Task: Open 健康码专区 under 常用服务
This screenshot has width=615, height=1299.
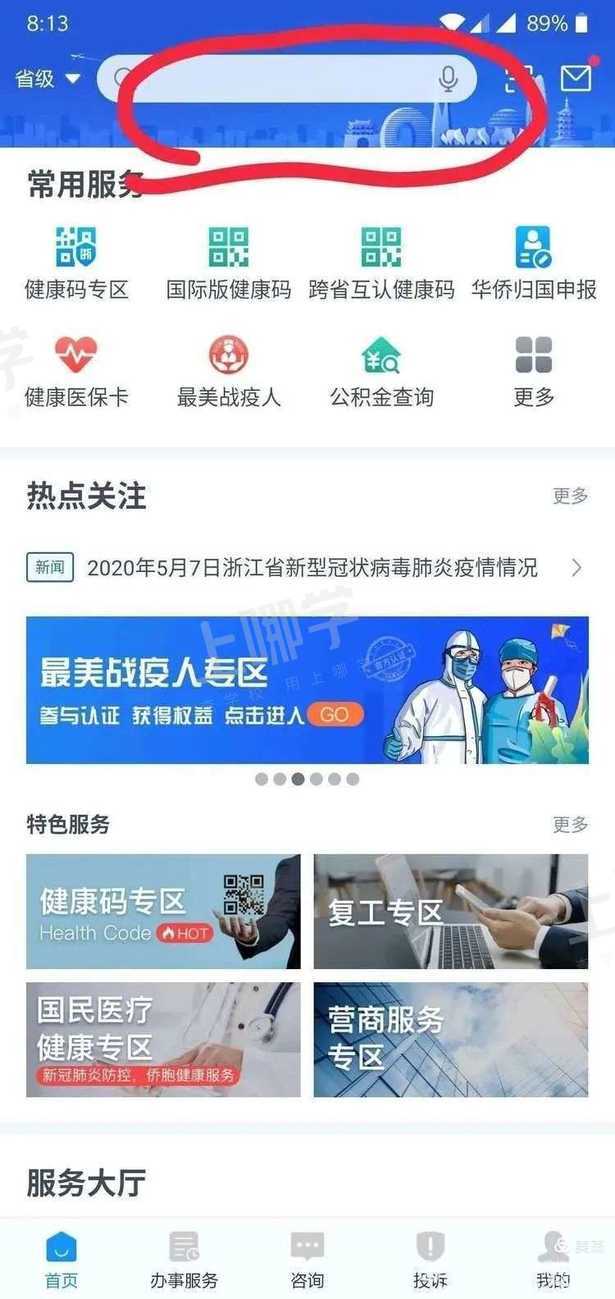Action: pyautogui.click(x=77, y=262)
